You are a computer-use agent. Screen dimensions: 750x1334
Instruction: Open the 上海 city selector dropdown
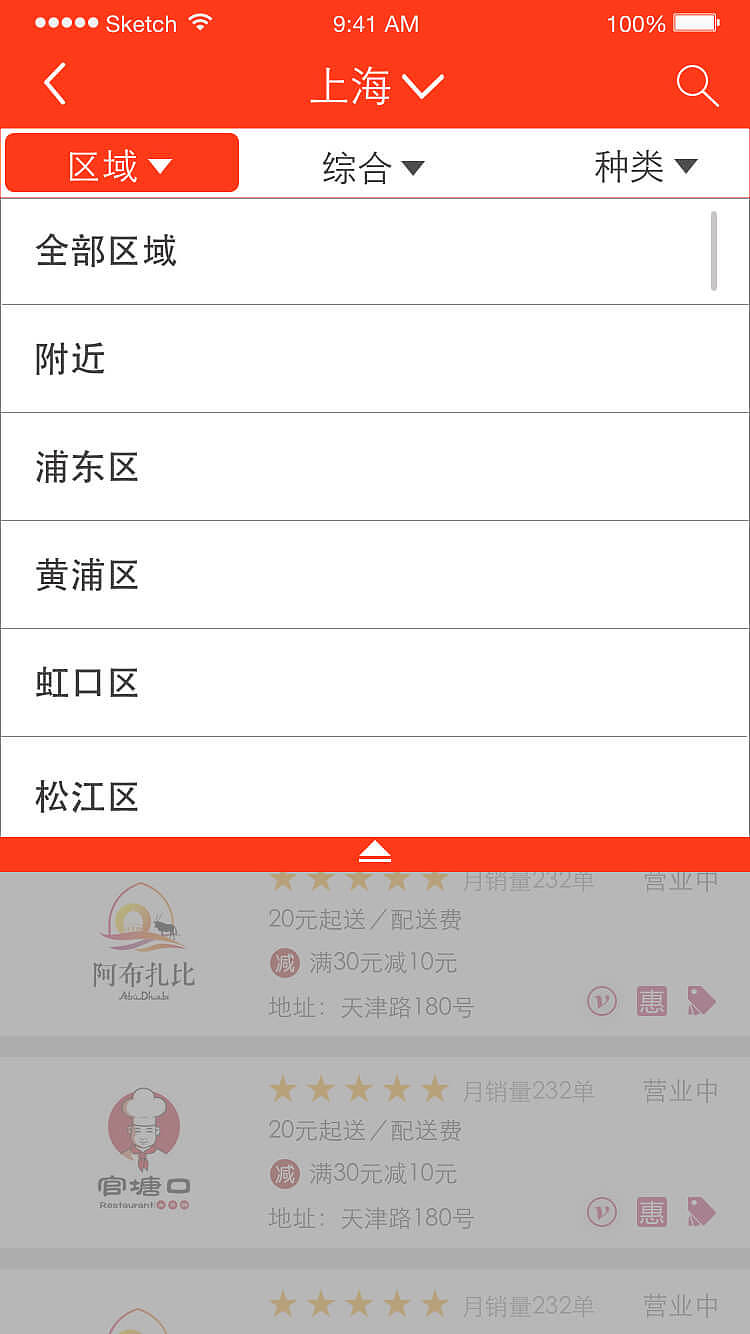point(377,86)
